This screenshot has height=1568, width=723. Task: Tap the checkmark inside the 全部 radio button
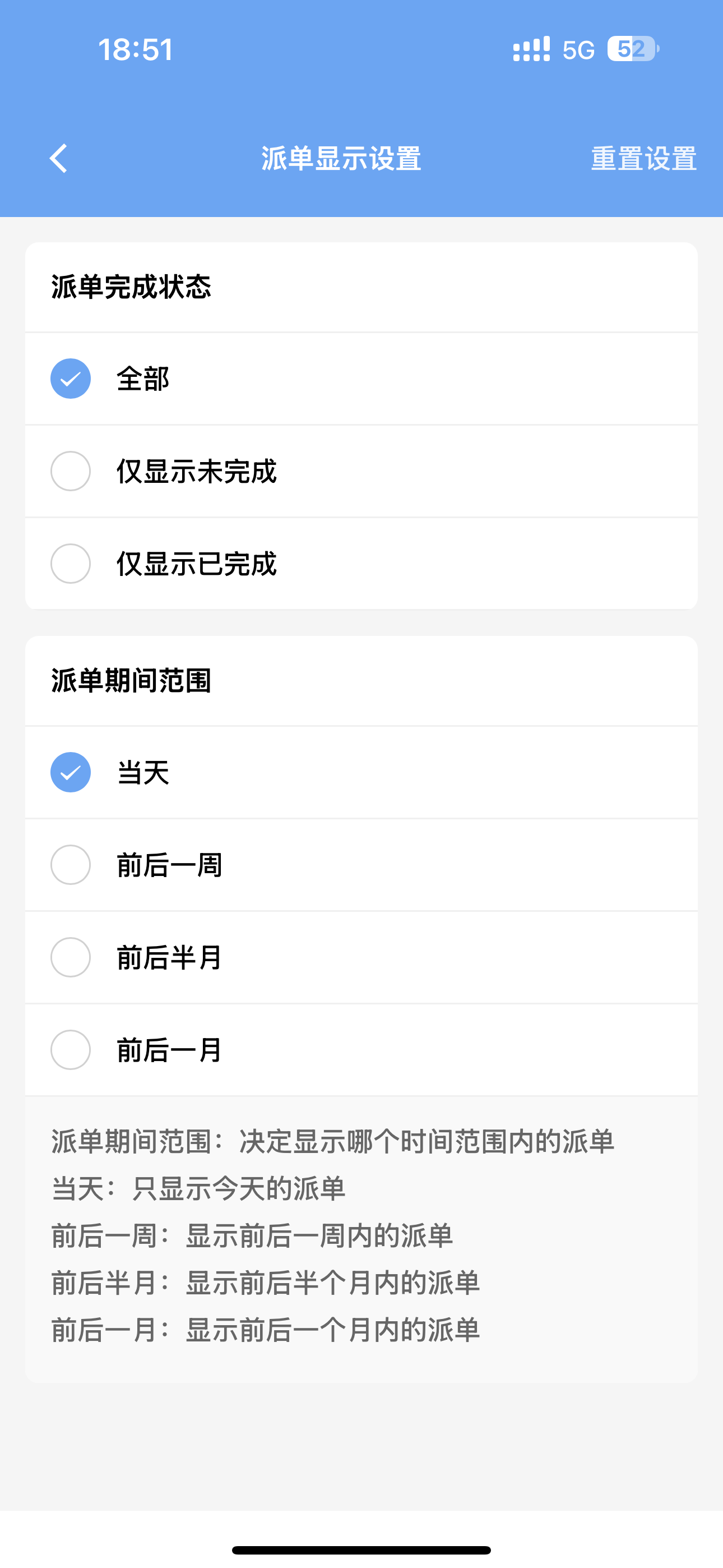click(71, 378)
